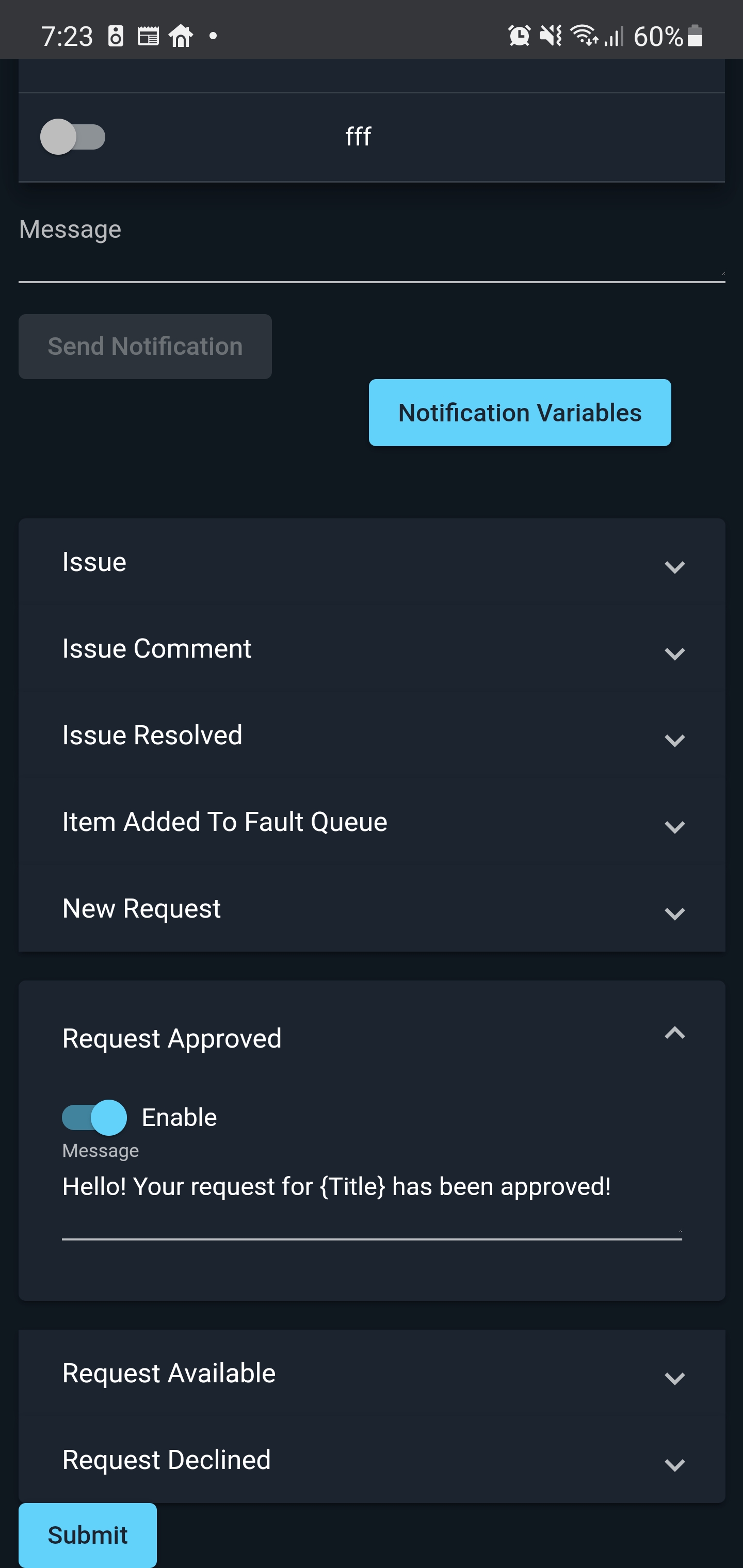
Task: Tap the notes notification icon at top left
Action: pyautogui.click(x=148, y=35)
